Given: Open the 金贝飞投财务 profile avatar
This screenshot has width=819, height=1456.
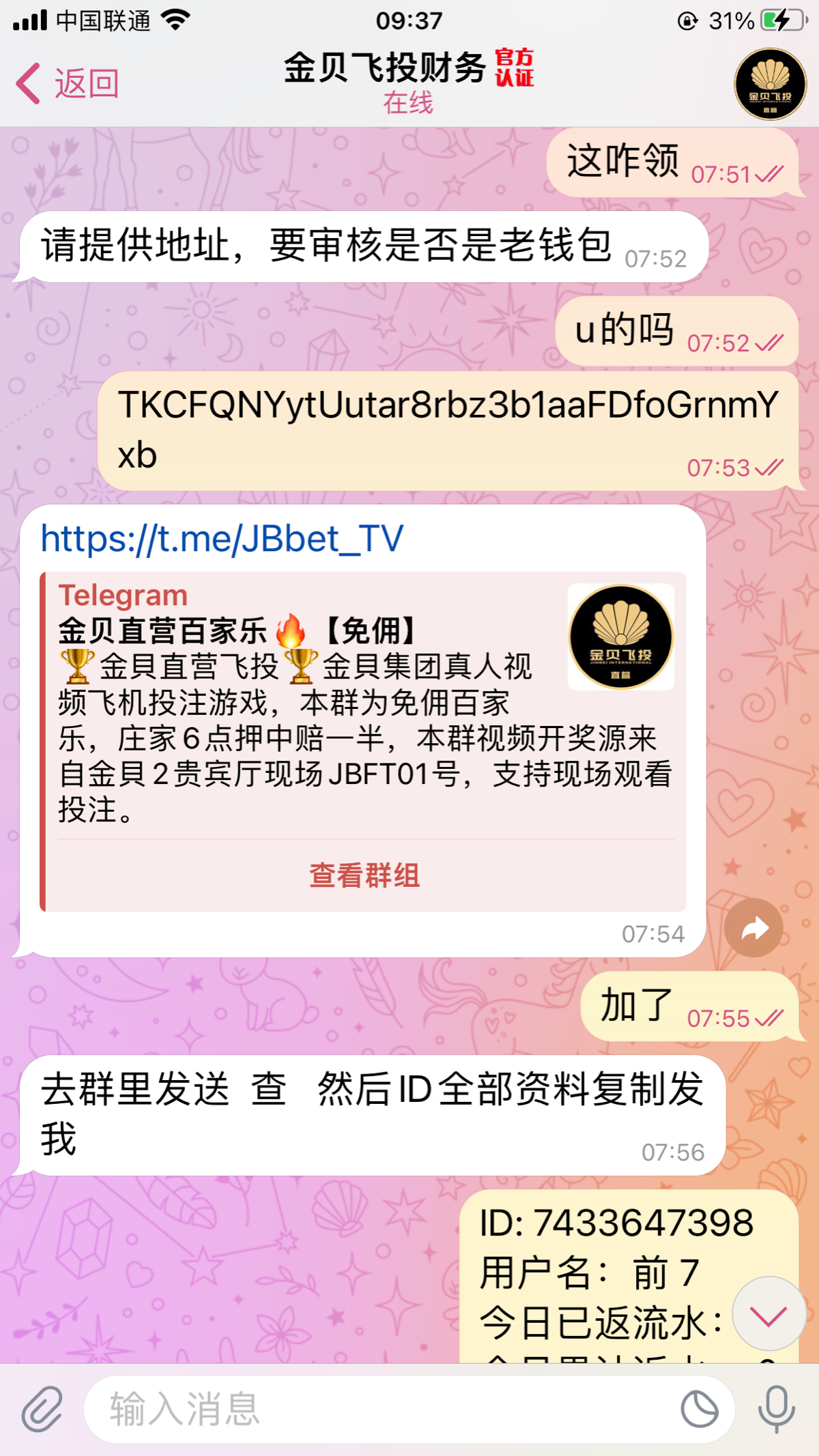Looking at the screenshot, I should [770, 83].
